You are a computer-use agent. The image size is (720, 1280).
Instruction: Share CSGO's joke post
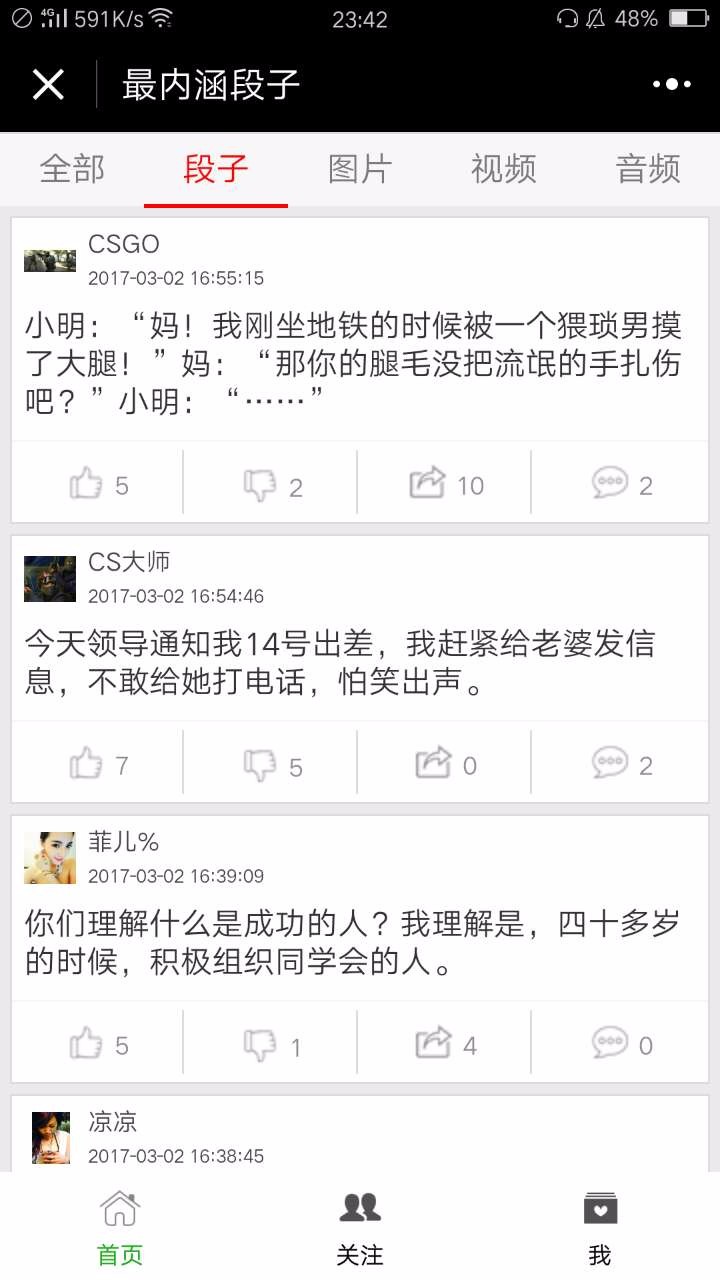click(445, 484)
